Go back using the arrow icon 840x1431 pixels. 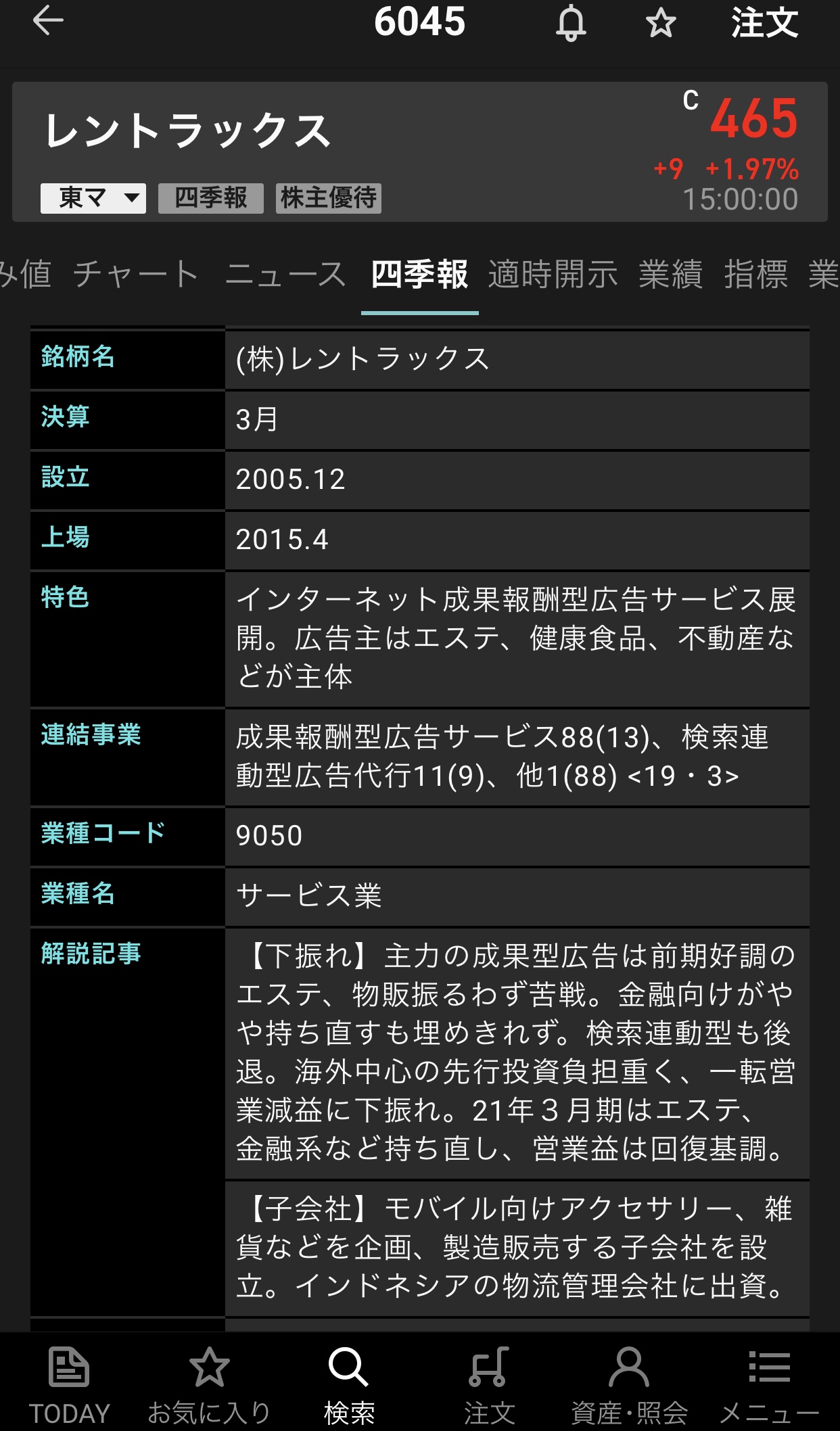tap(48, 21)
